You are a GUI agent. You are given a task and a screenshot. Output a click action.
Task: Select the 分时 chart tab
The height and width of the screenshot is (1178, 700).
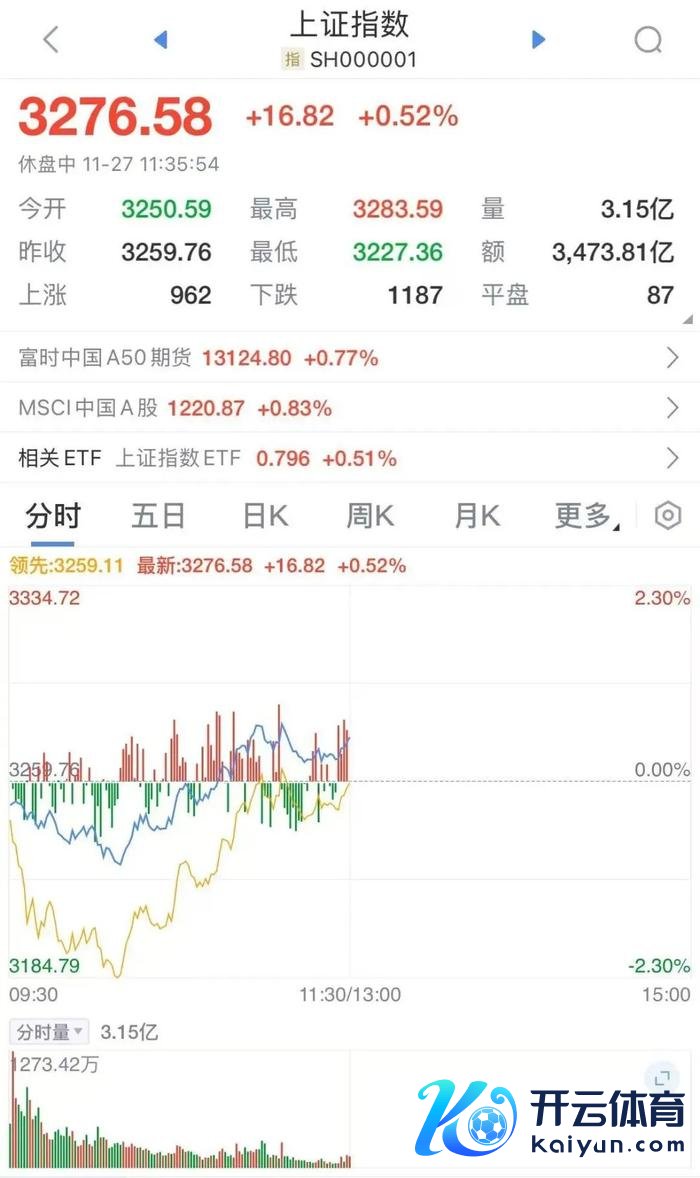pyautogui.click(x=53, y=516)
